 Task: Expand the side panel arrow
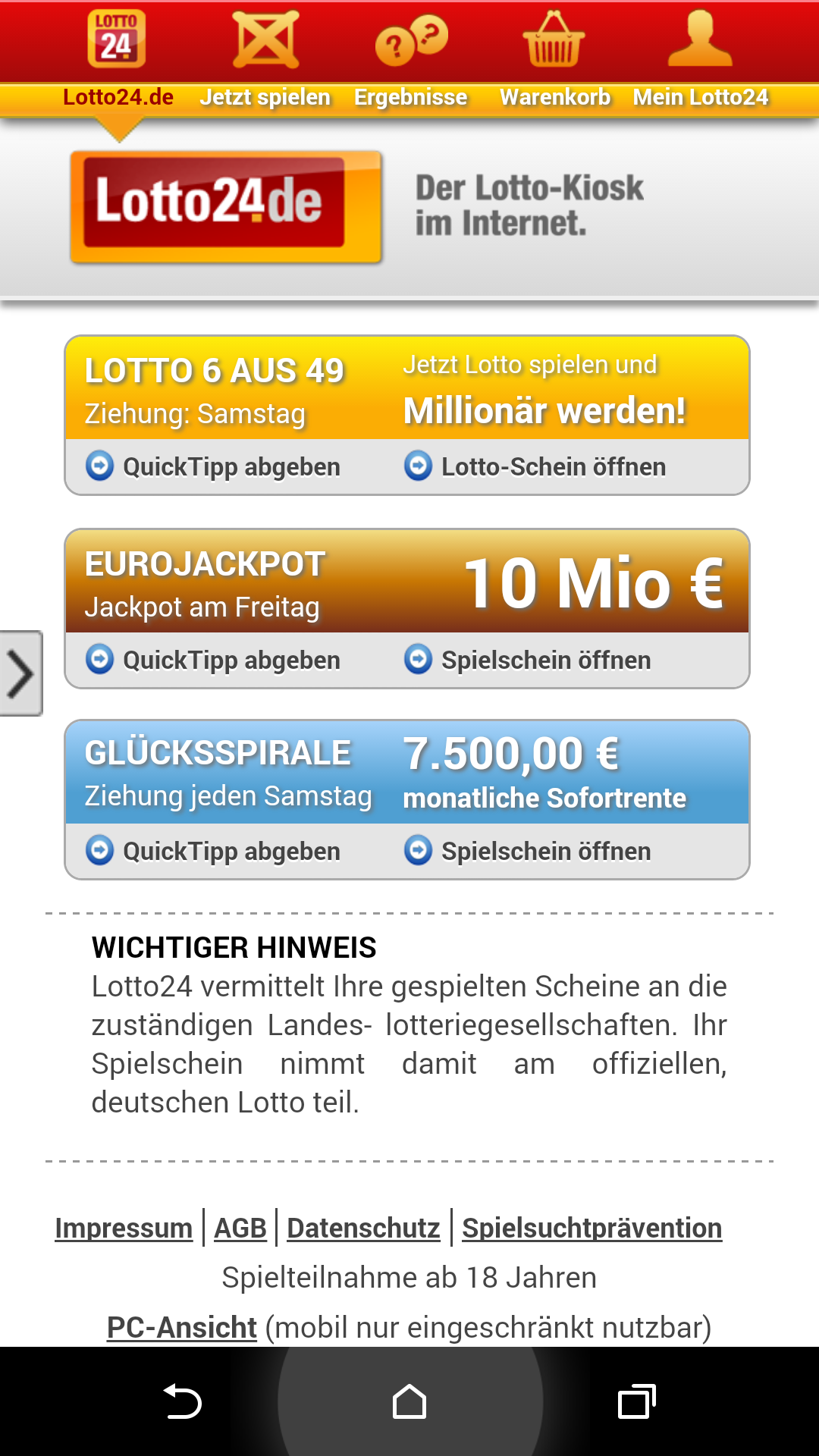[20, 673]
